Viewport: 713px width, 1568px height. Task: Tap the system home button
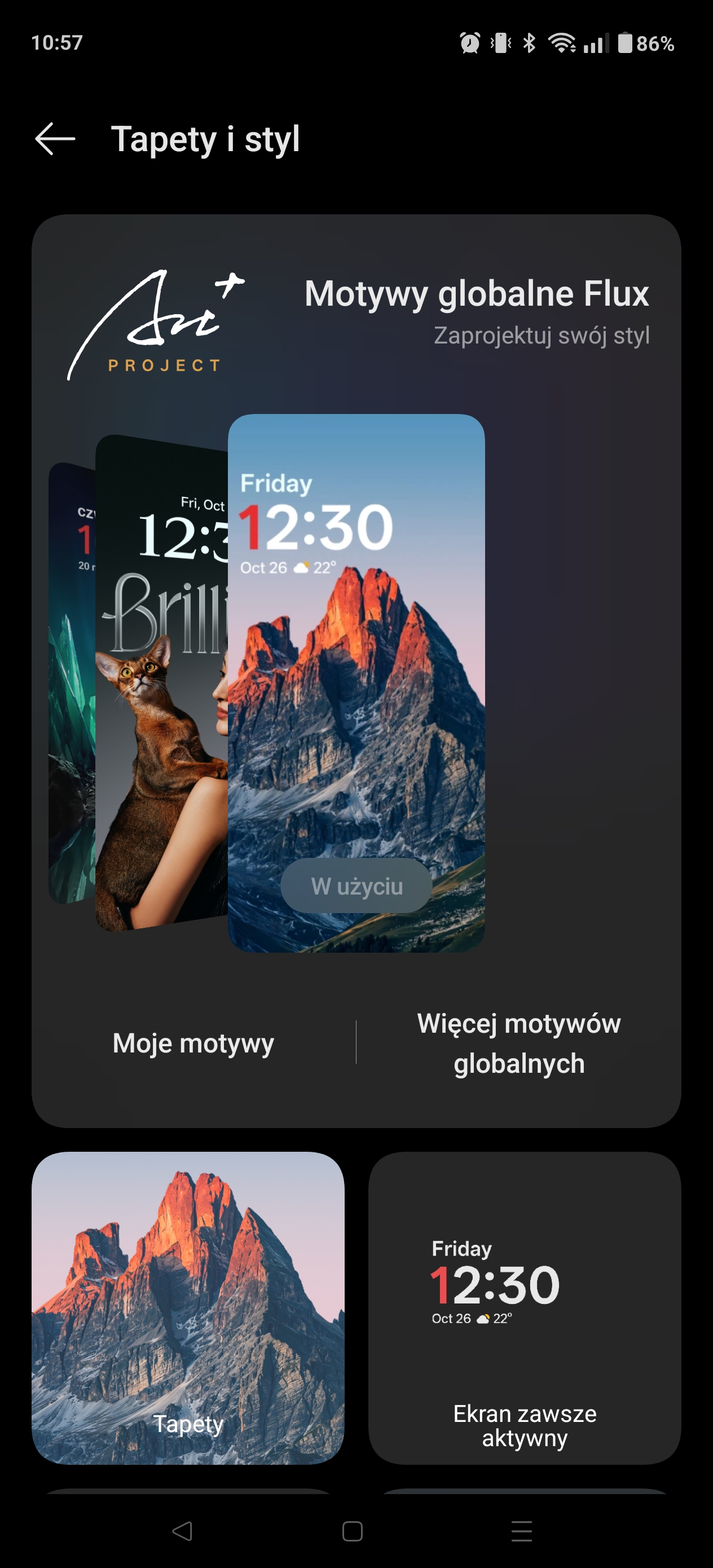click(x=352, y=1531)
